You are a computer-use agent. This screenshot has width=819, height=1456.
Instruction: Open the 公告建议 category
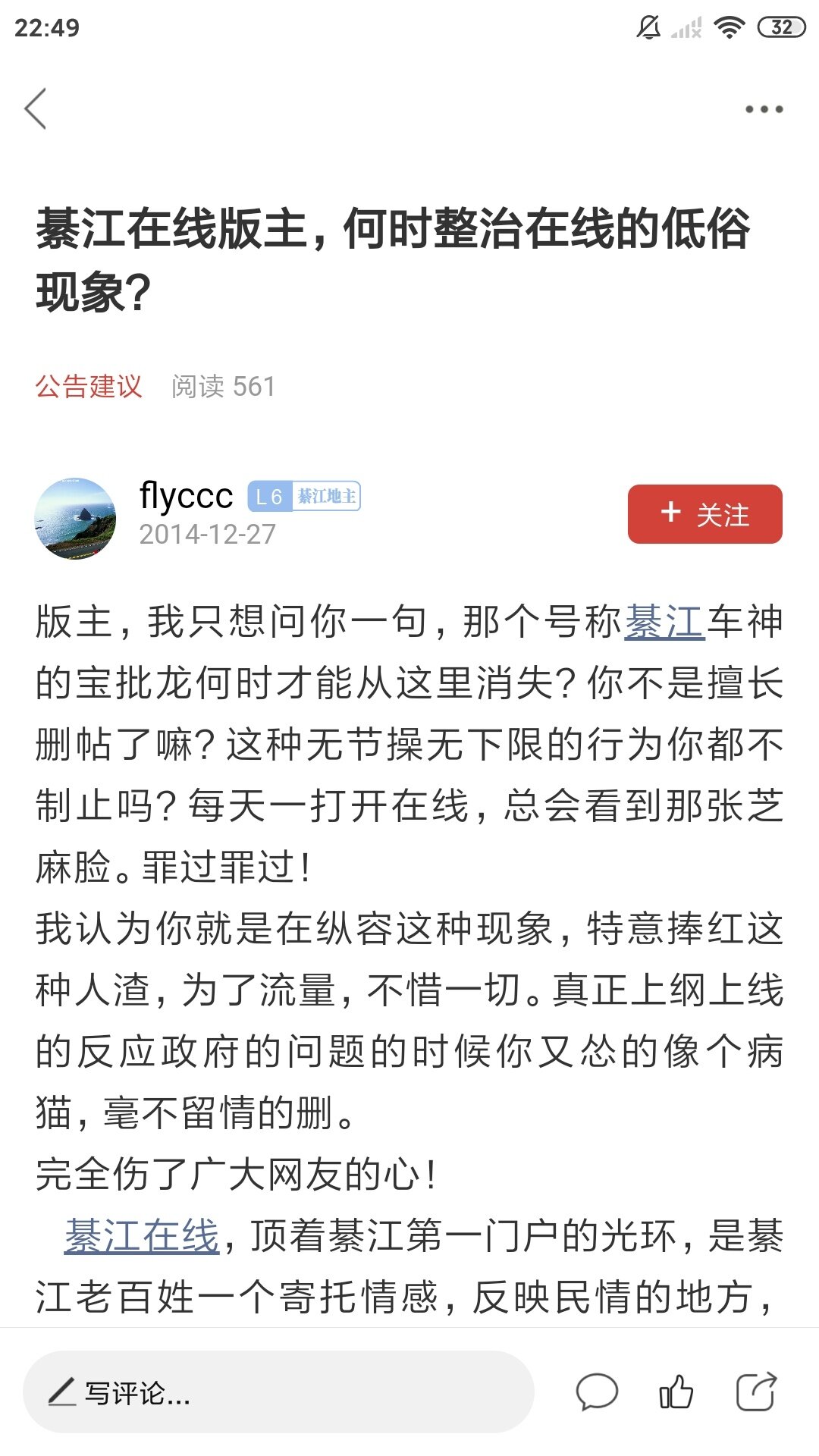tap(89, 386)
